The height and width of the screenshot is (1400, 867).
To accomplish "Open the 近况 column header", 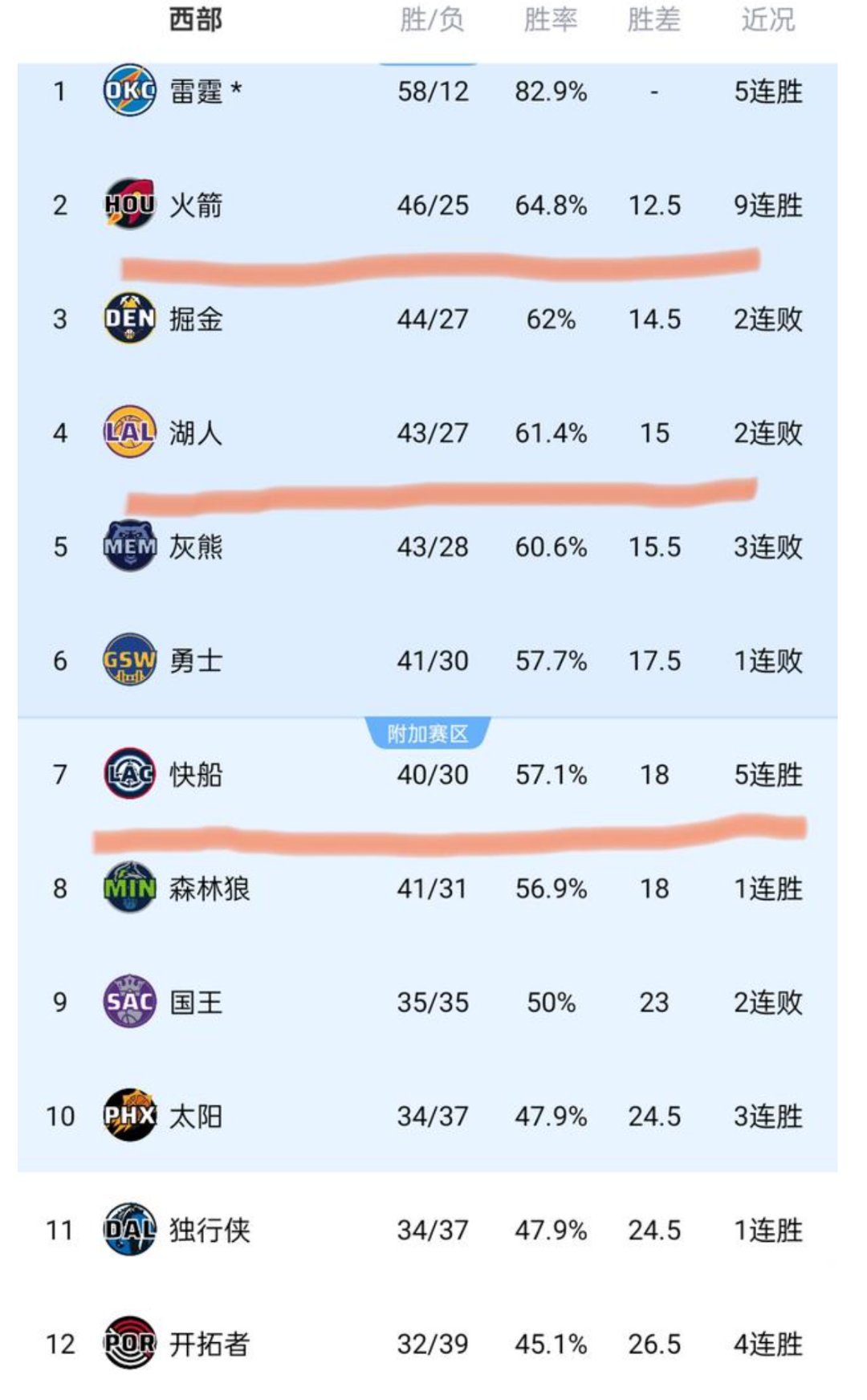I will pos(765,22).
